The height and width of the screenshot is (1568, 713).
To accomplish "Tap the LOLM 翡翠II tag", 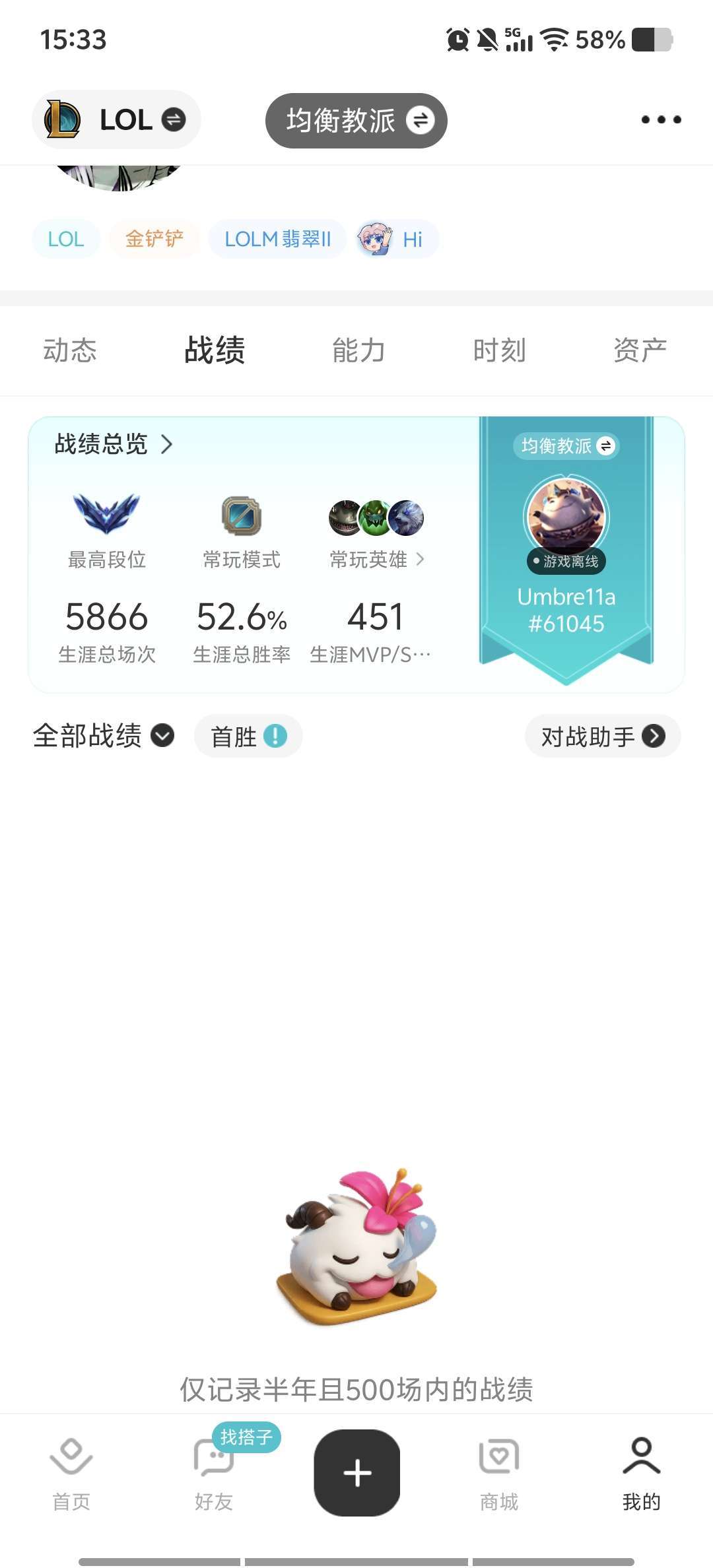I will [277, 239].
